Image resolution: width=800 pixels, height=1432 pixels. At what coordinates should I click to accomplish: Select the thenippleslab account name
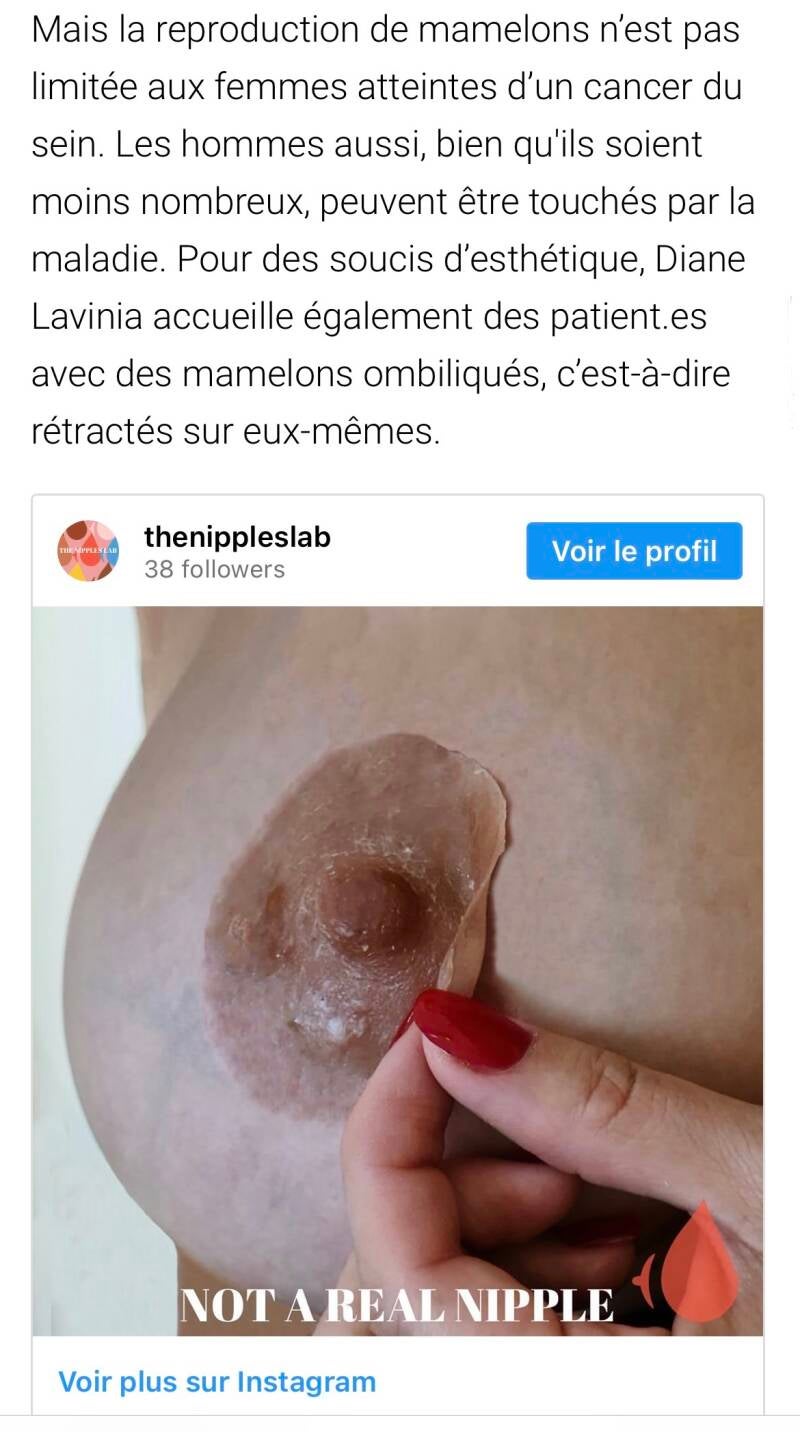tap(237, 538)
